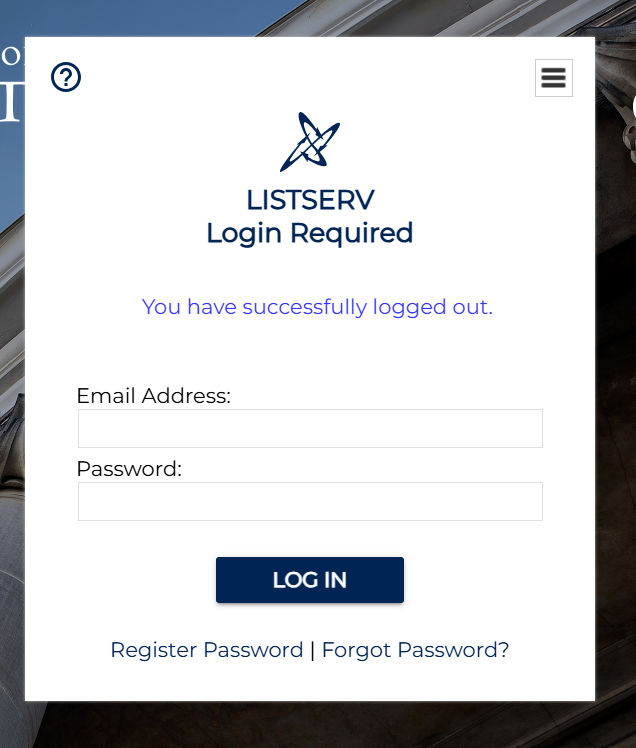Focus the Email Address field

point(310,428)
